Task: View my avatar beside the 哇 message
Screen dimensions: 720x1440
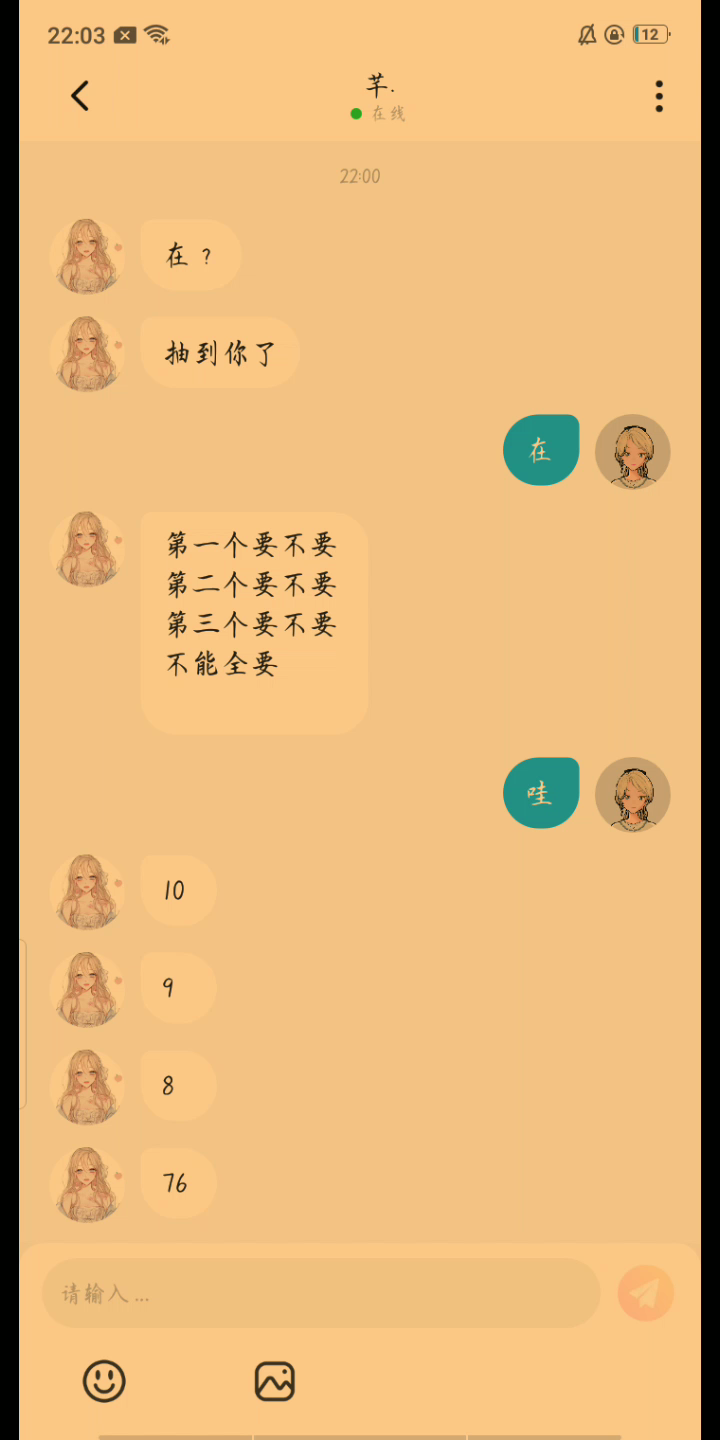Action: tap(632, 795)
